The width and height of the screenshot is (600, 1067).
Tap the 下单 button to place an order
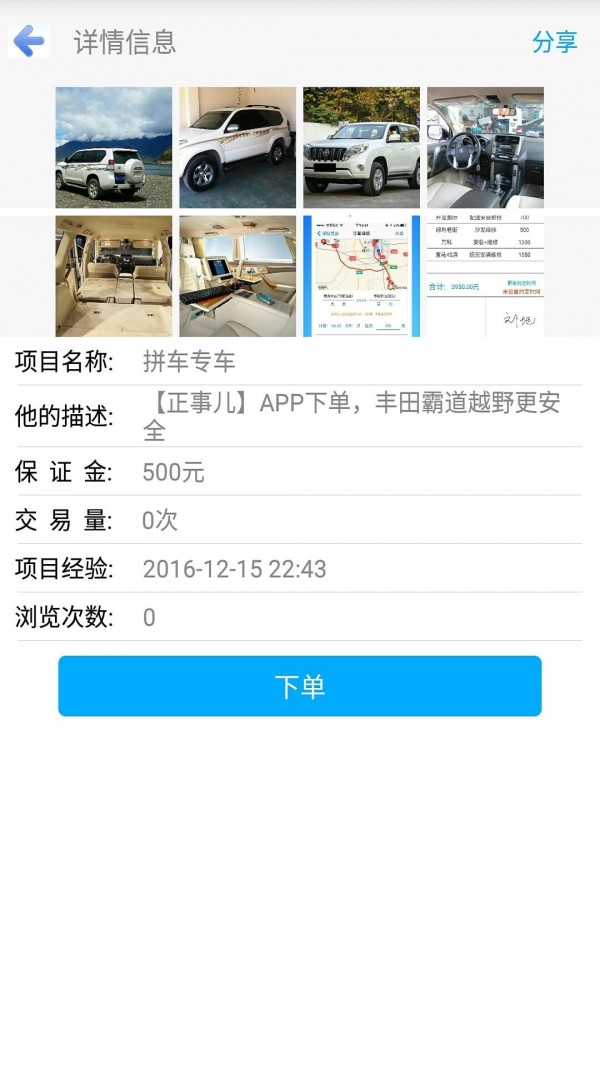[x=299, y=686]
